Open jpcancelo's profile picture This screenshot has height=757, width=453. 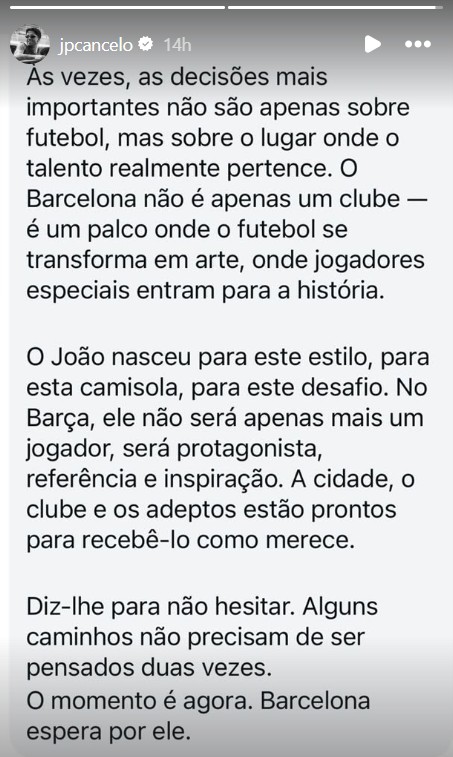(x=30, y=44)
